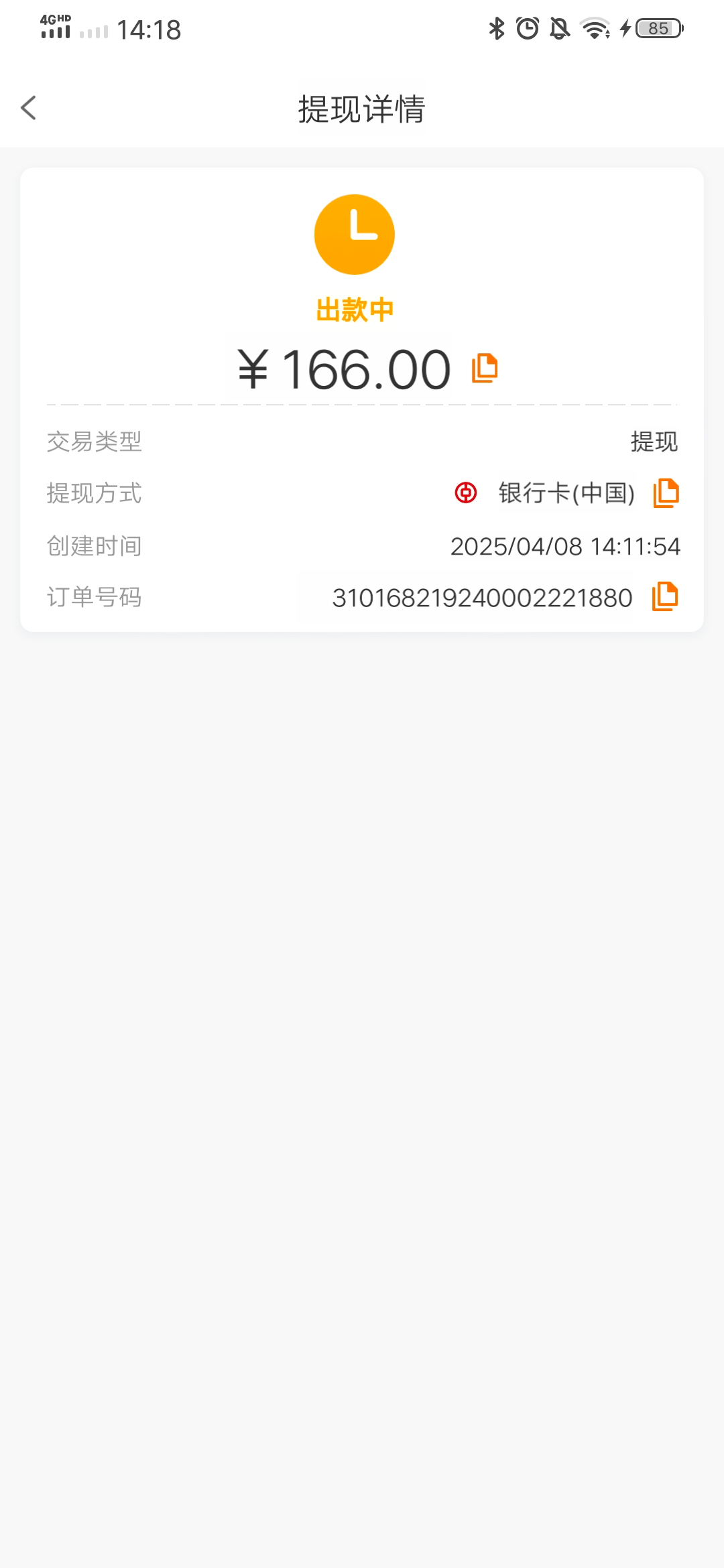Tap the muted notification bell status icon
Viewport: 724px width, 1568px height.
tap(560, 27)
